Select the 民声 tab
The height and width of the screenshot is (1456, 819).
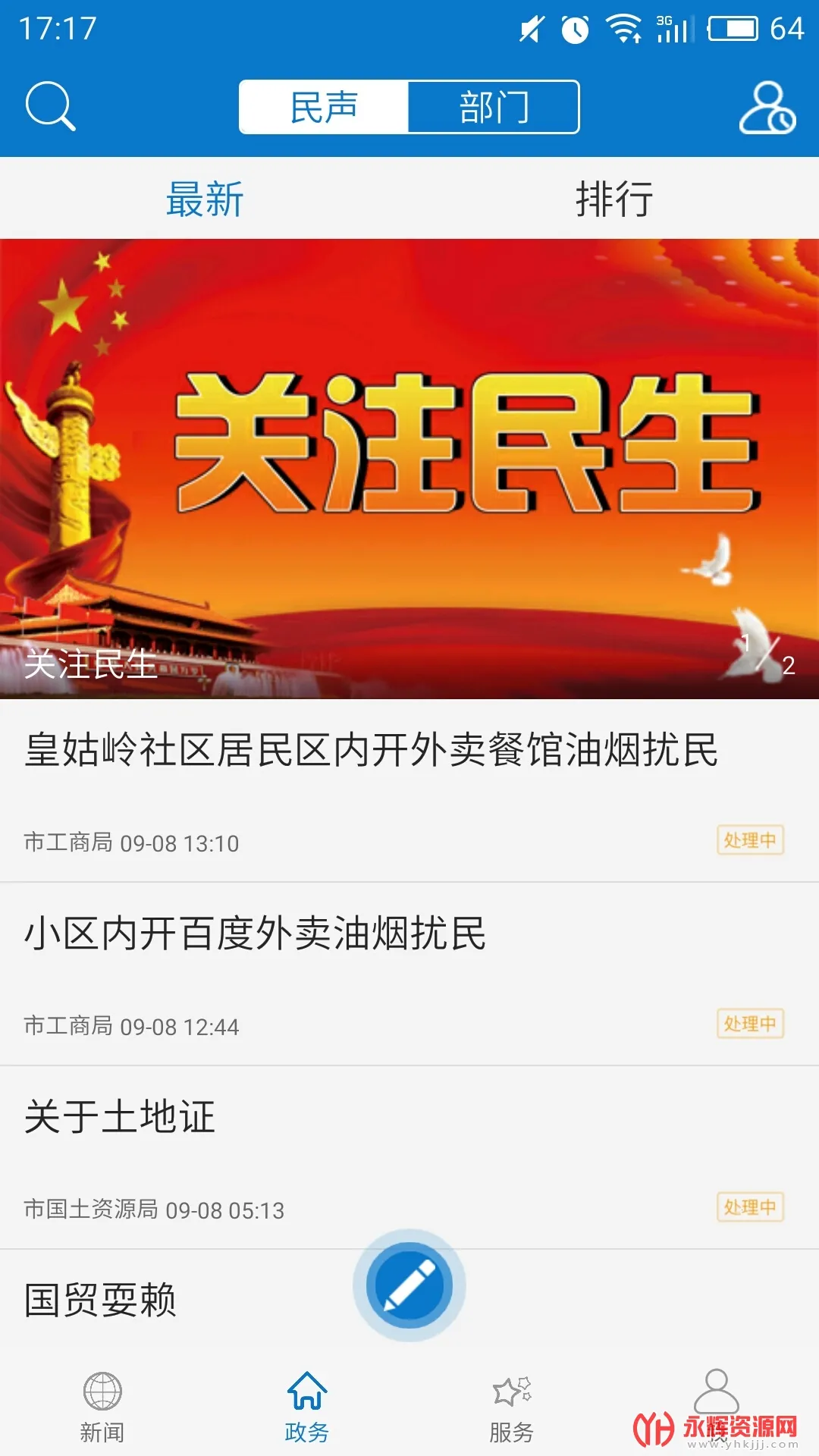coord(322,106)
